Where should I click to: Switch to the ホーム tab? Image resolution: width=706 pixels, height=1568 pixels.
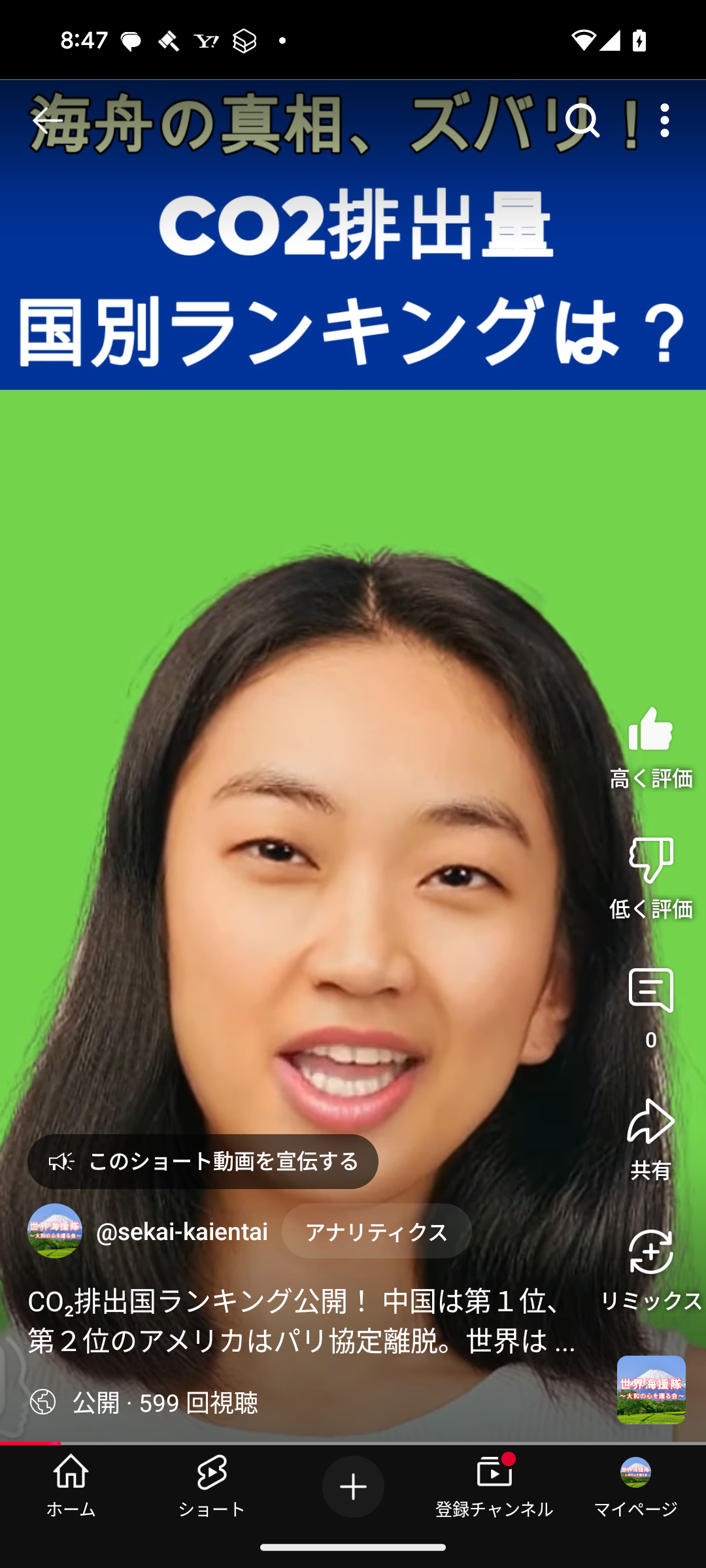(71, 1486)
